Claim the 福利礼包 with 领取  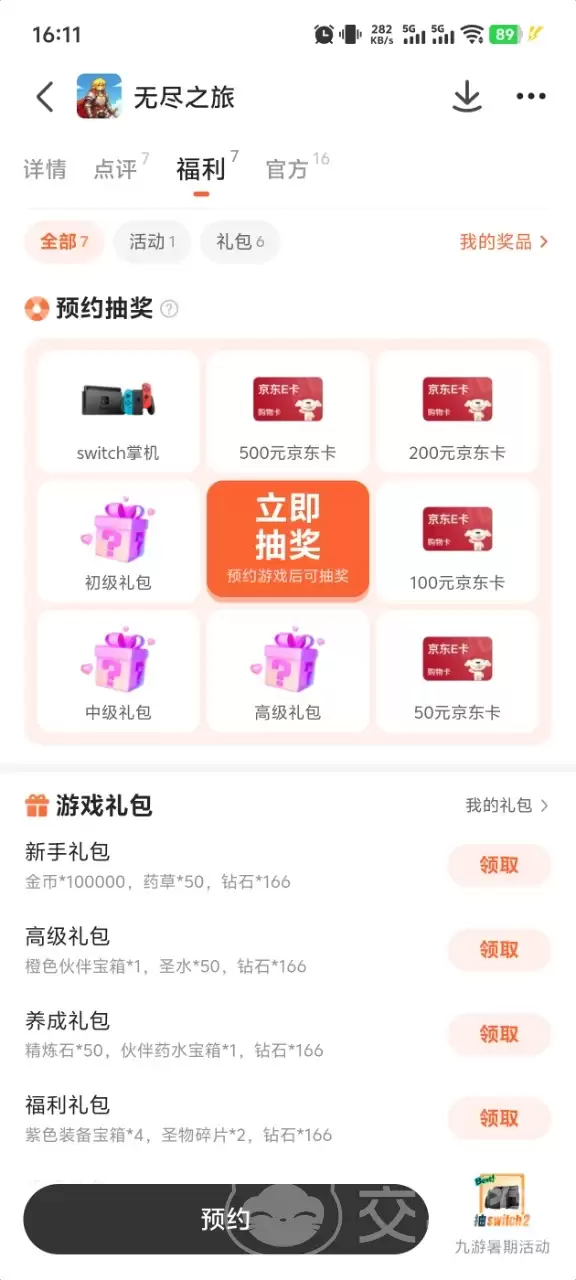(x=499, y=1118)
